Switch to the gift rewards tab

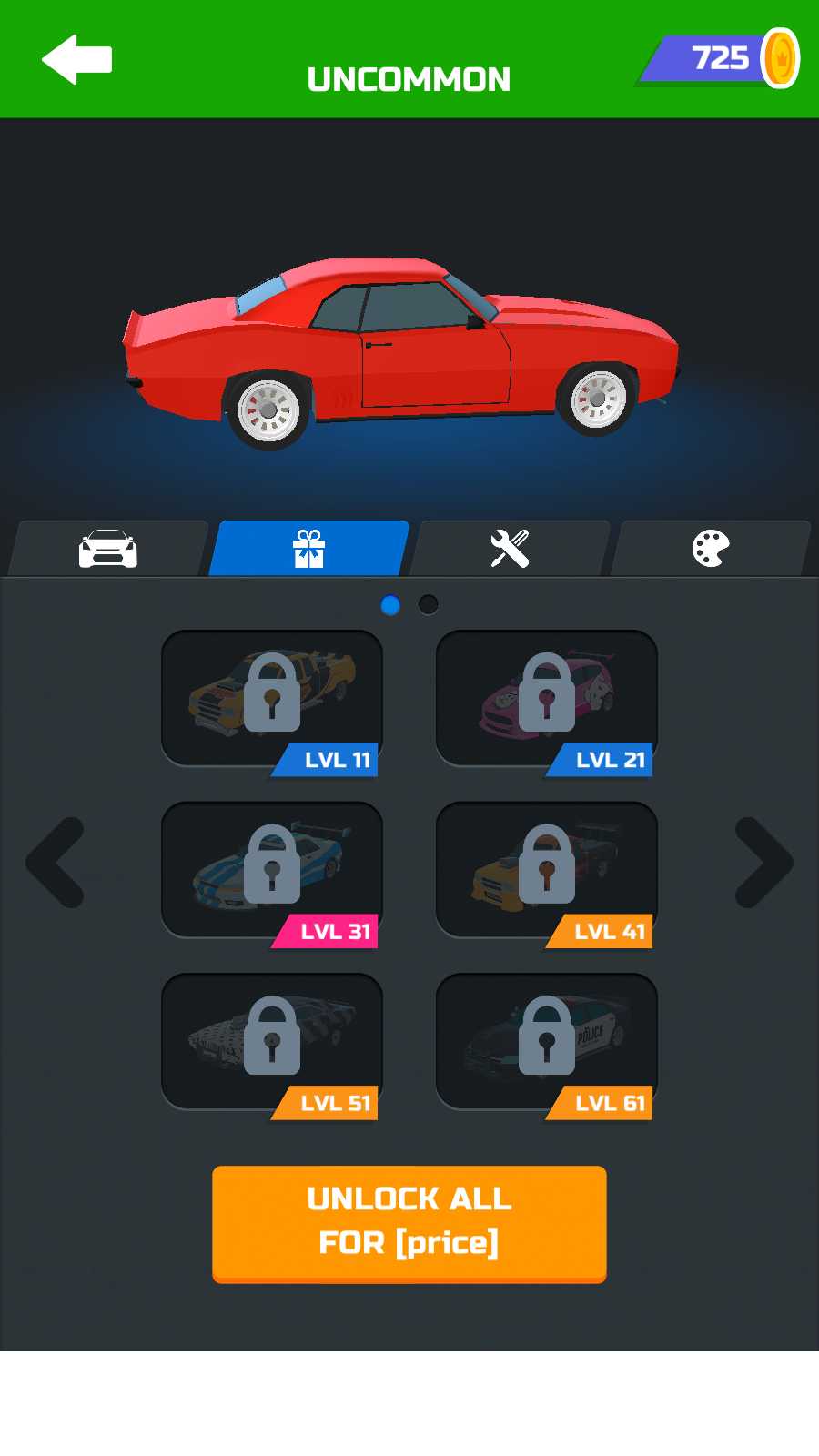pos(309,549)
